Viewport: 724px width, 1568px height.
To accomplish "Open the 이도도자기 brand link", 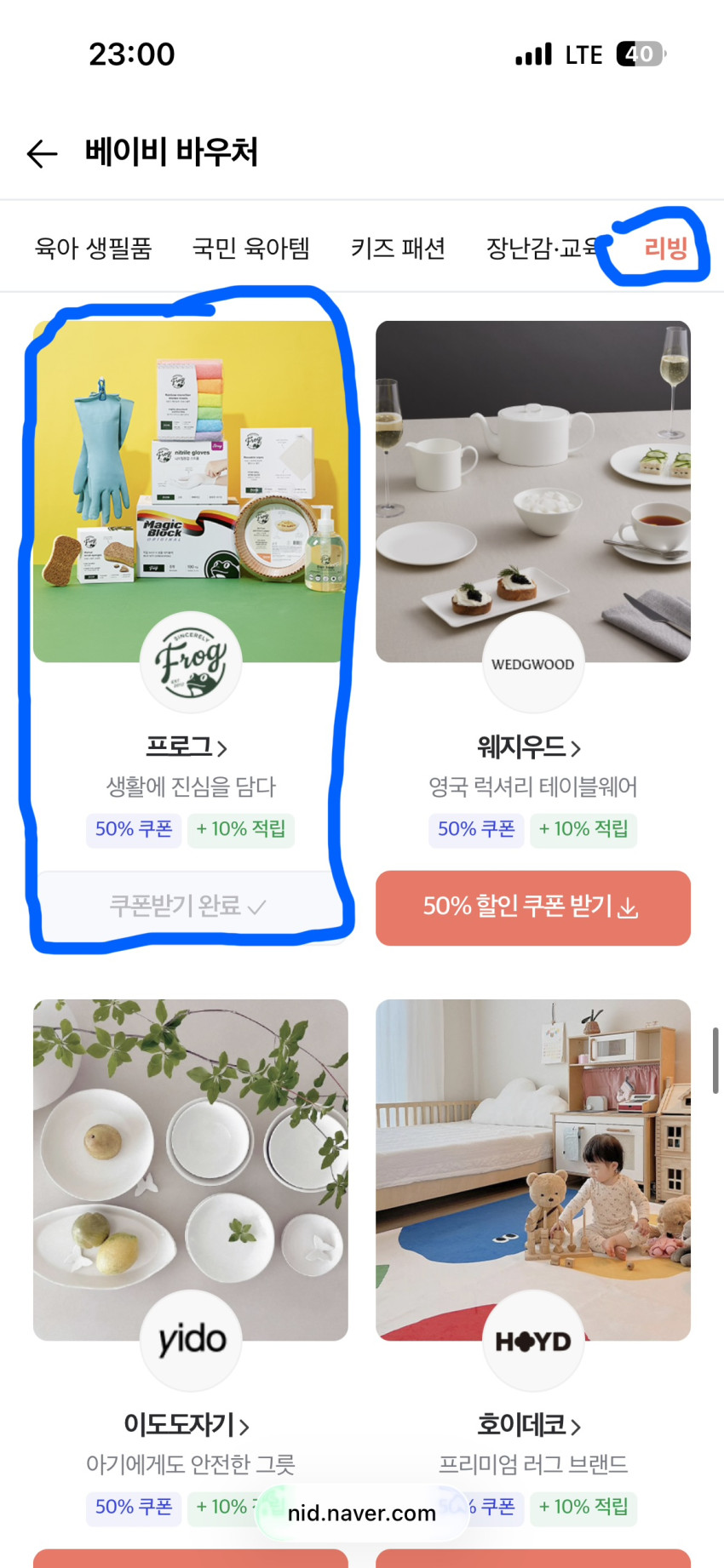I will (187, 1424).
